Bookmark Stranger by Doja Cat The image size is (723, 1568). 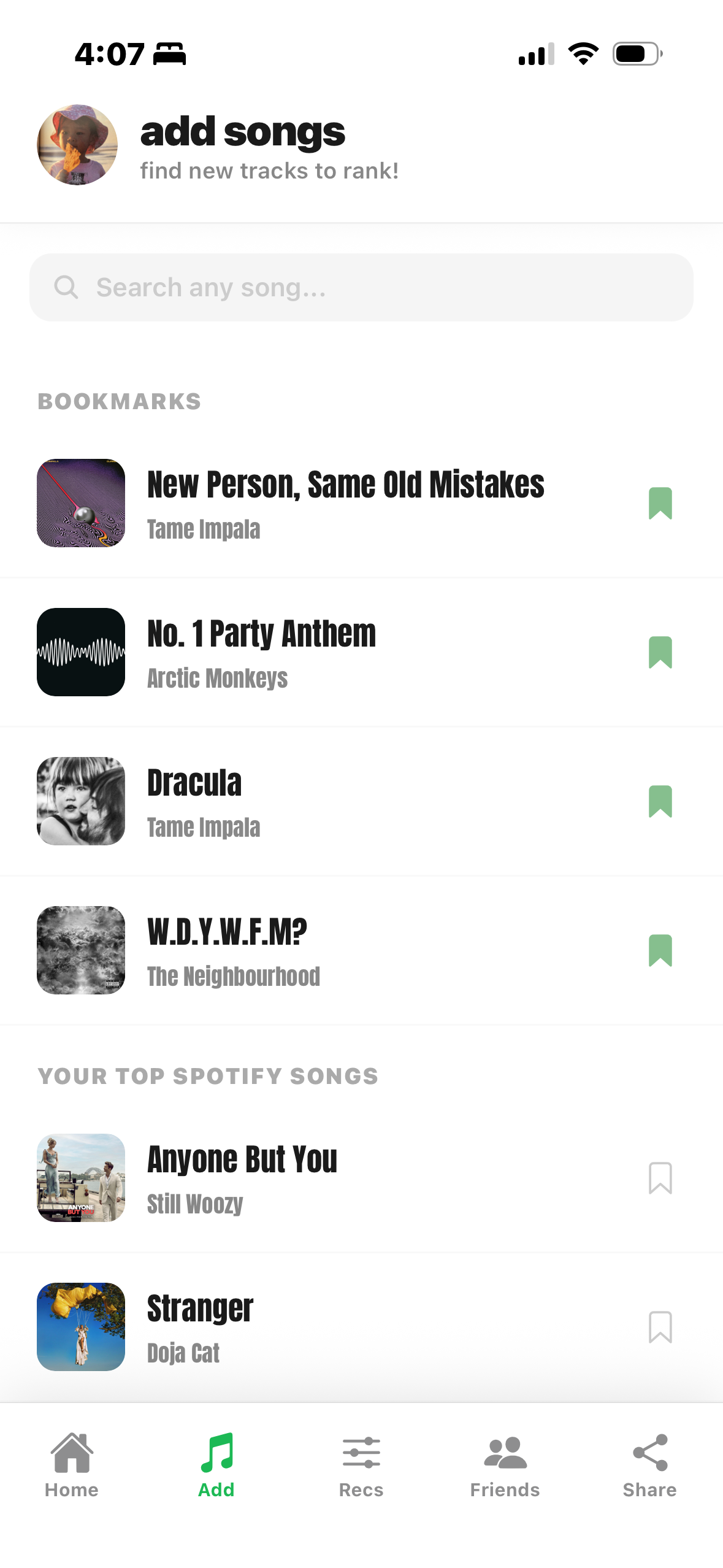[x=660, y=1327]
